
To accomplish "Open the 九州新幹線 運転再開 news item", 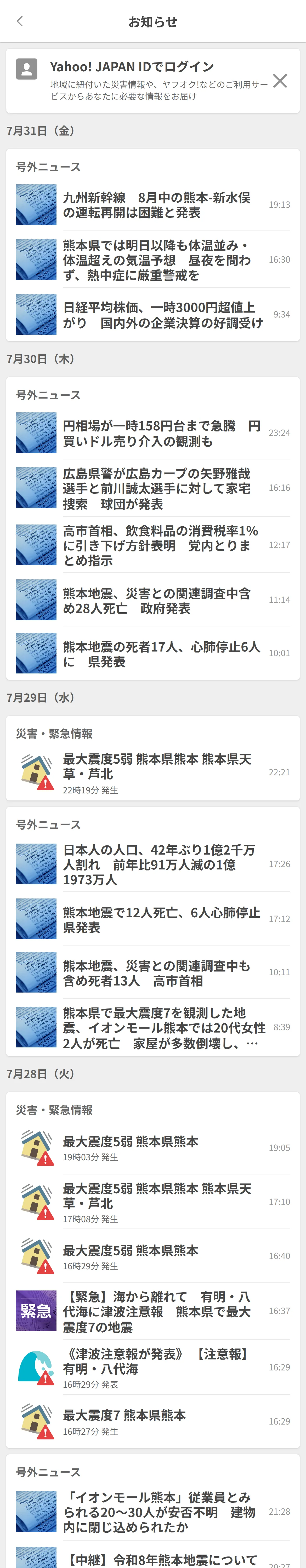I will click(152, 205).
